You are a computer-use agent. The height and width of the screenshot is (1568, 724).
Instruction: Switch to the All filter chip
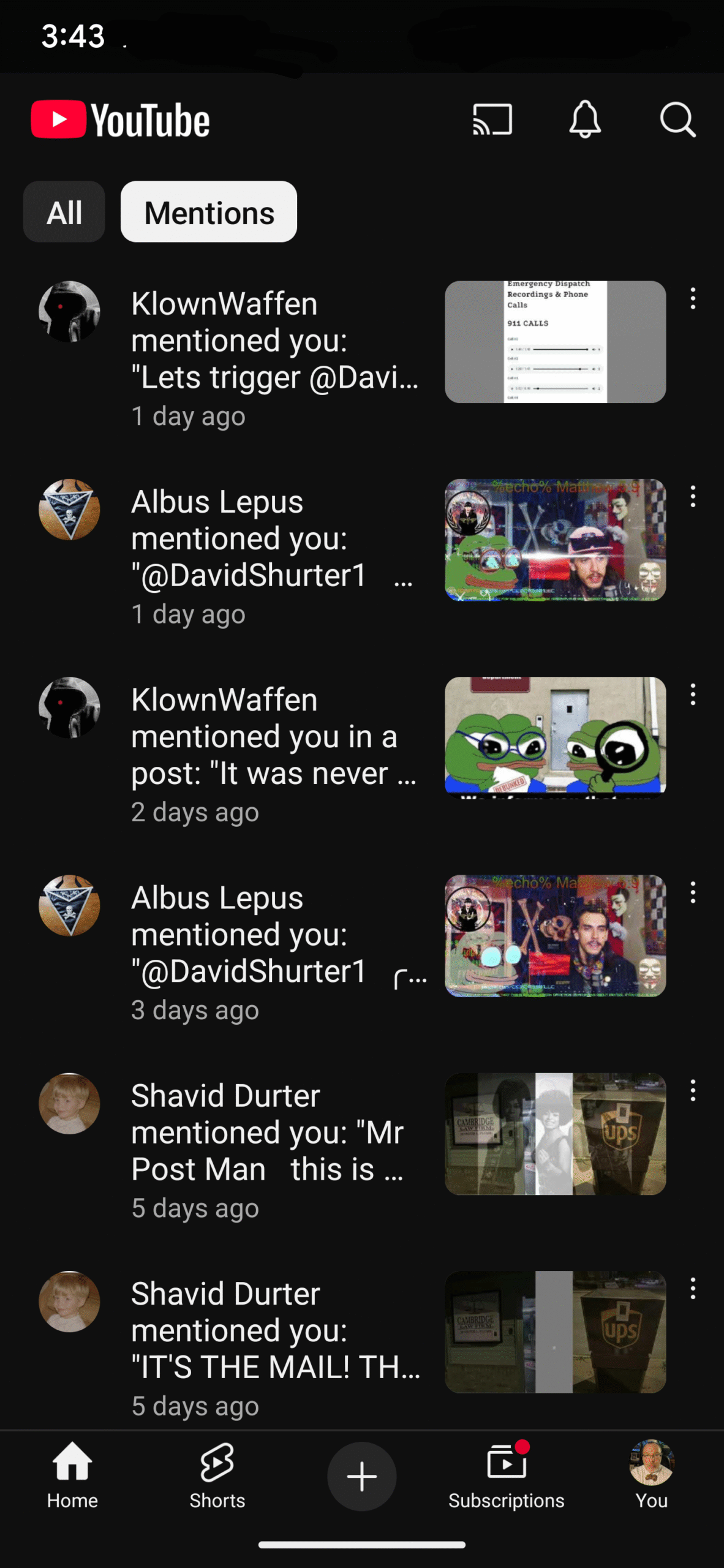pyautogui.click(x=64, y=212)
